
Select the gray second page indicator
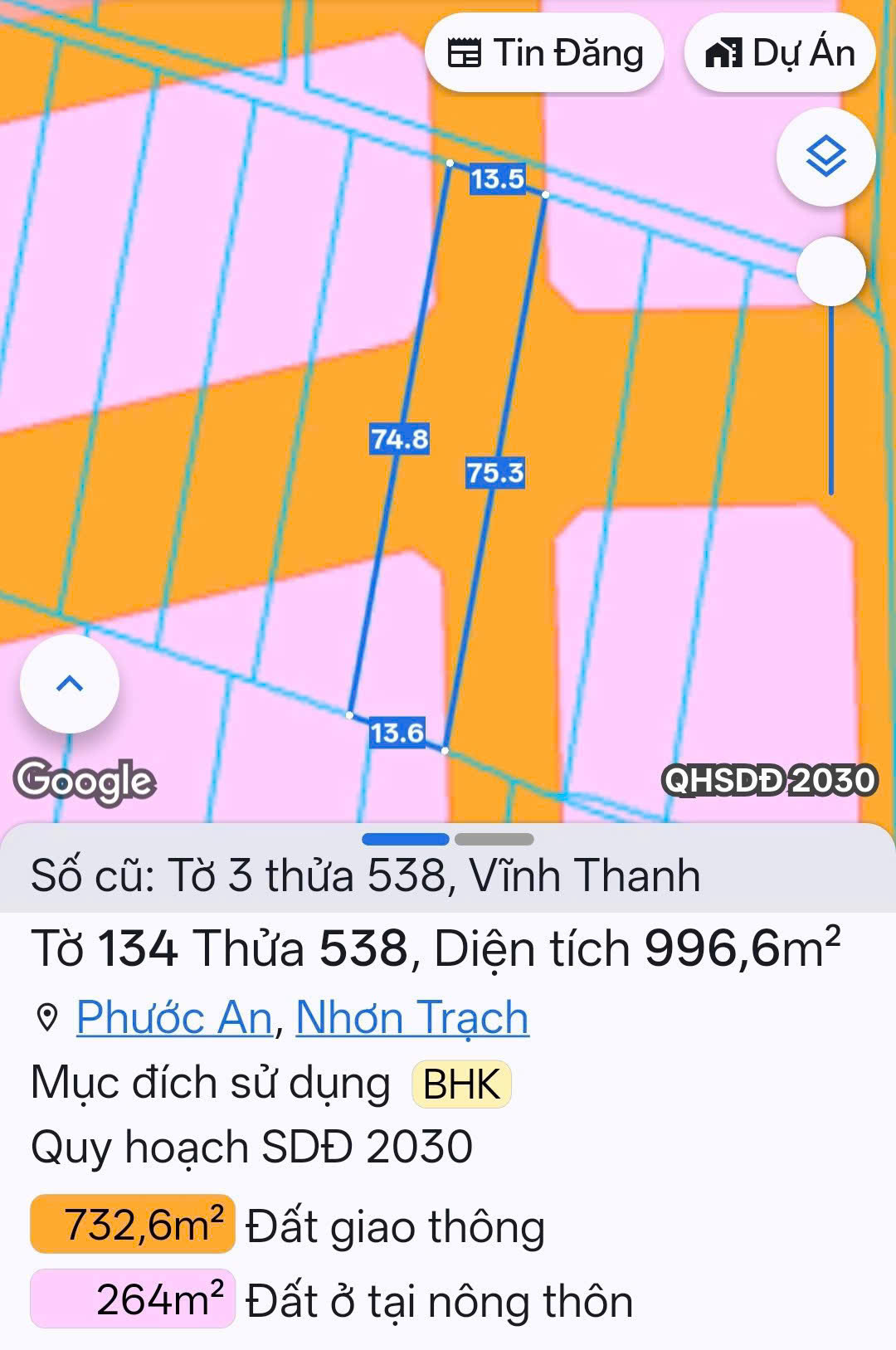[494, 839]
